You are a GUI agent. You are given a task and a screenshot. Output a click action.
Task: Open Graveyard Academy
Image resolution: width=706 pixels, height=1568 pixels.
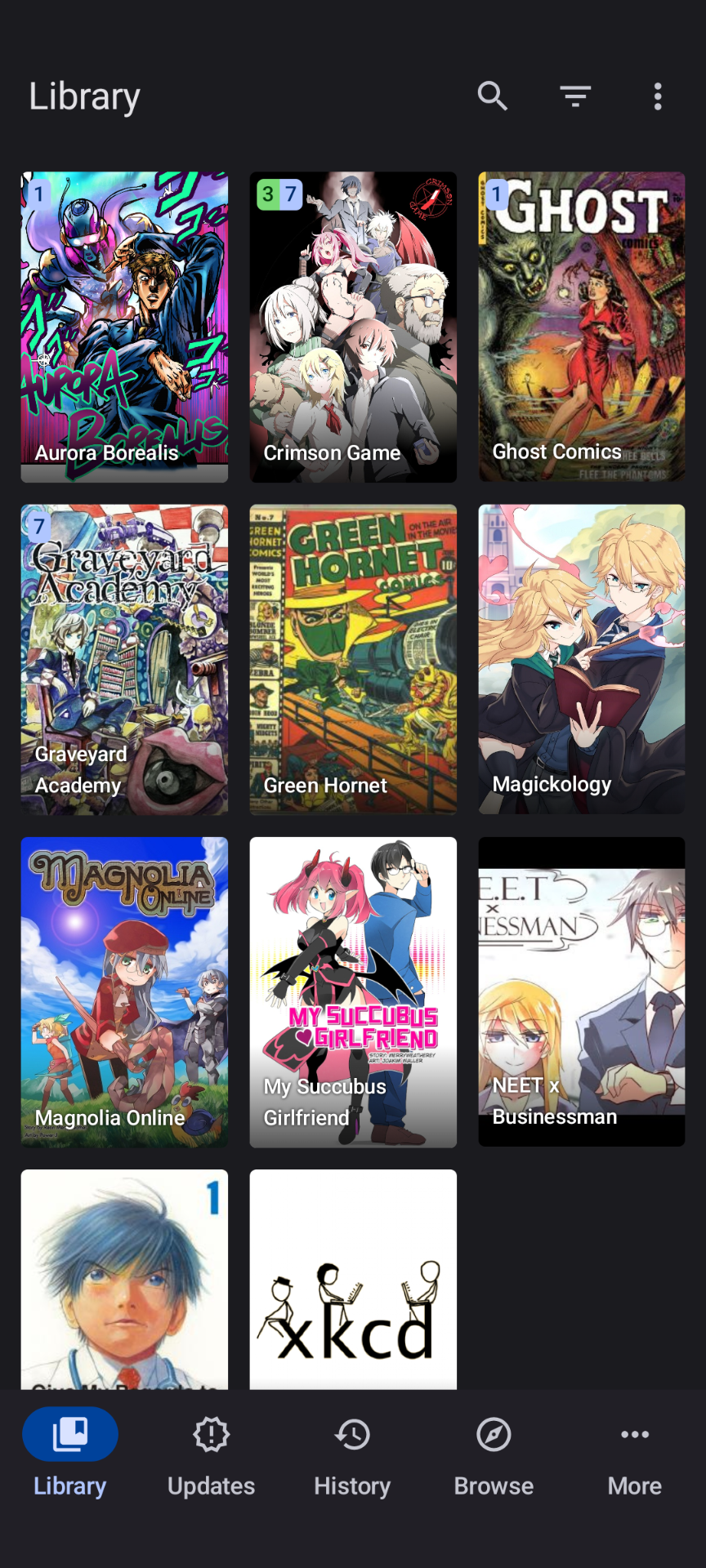[124, 659]
